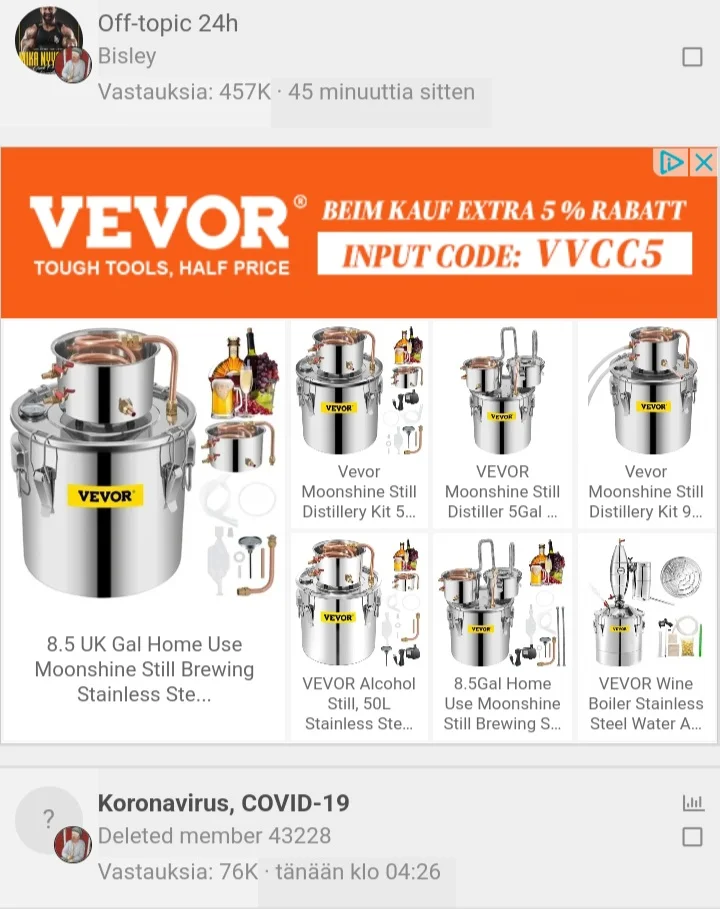Open the VEVOR Alcohol Still, 50L product
Screen dimensions: 720x909
click(359, 637)
